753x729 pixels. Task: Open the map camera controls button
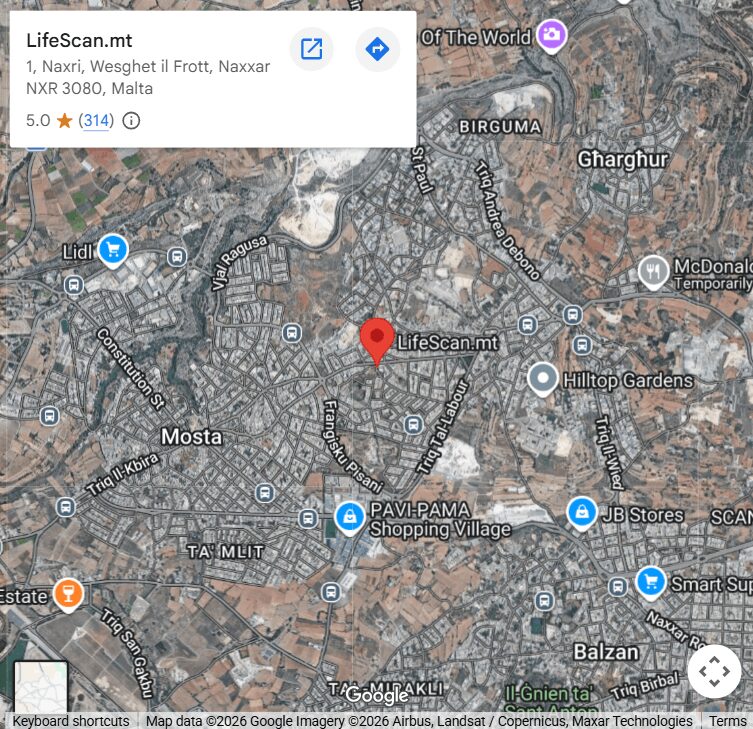tap(714, 671)
